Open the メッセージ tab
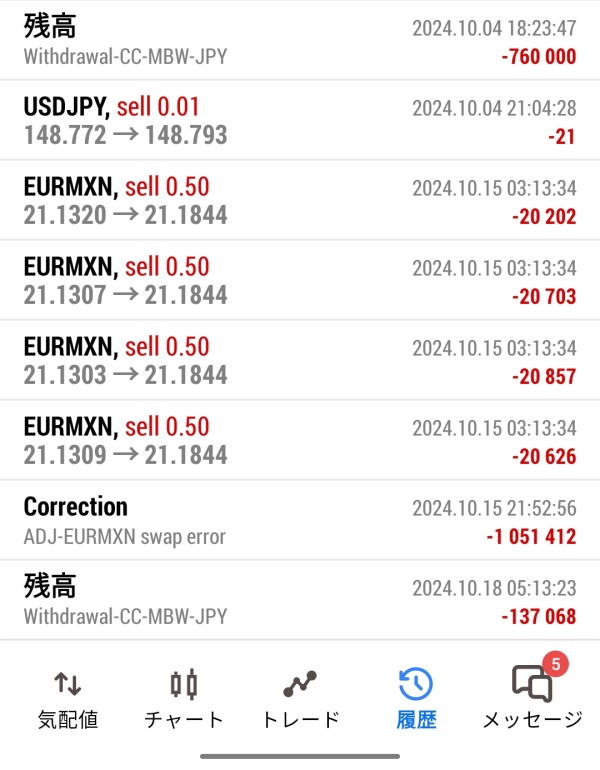Screen dimensions: 600x770 [532, 698]
